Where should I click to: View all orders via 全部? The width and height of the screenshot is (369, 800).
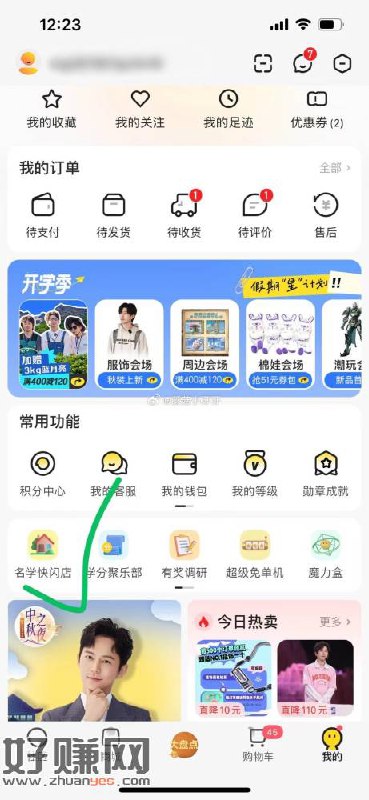(x=335, y=168)
